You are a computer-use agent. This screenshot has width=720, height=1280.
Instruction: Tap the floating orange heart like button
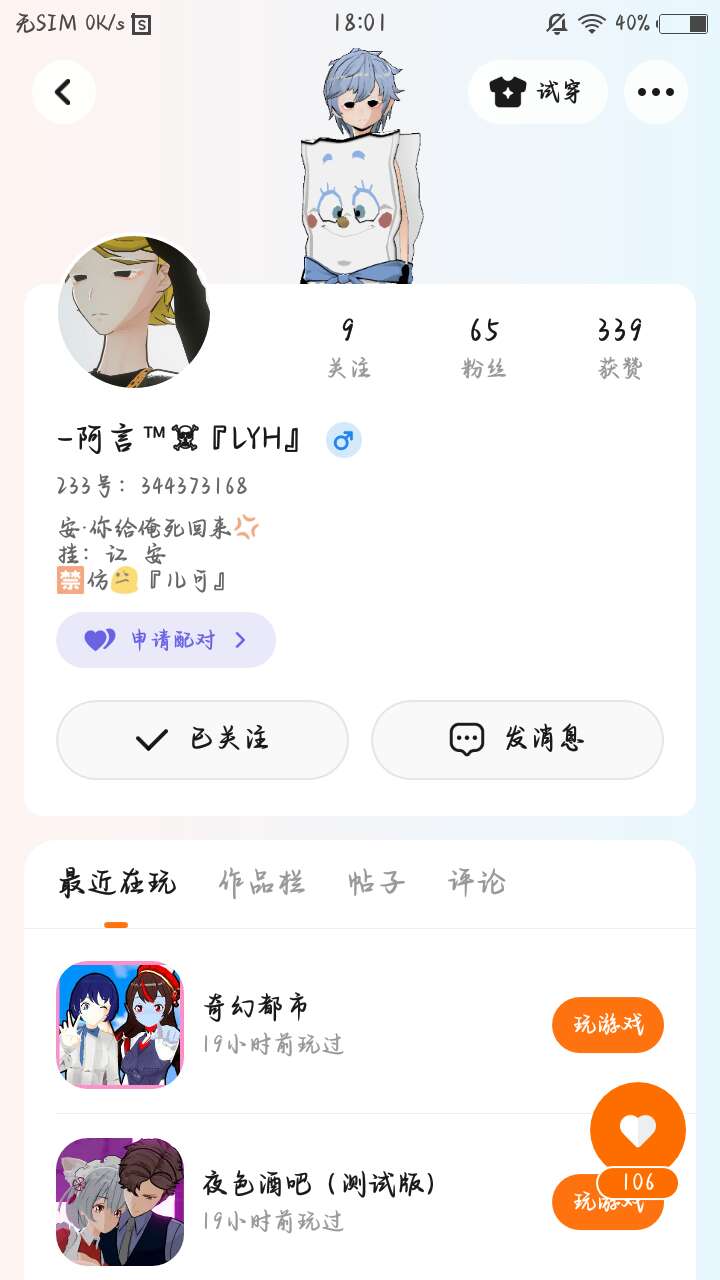(638, 1130)
